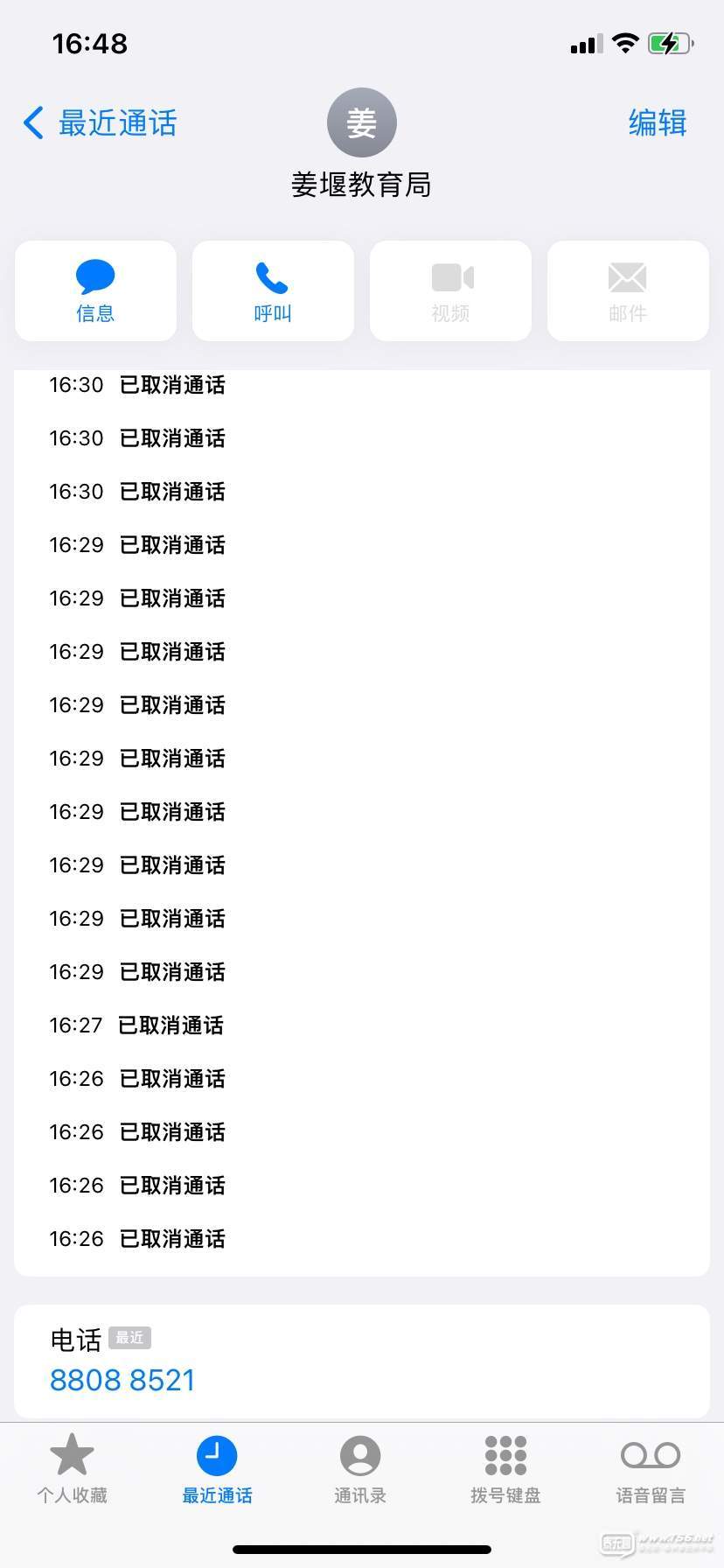Image resolution: width=724 pixels, height=1568 pixels.
Task: Open the 个人收藏 tab
Action: (x=72, y=1470)
